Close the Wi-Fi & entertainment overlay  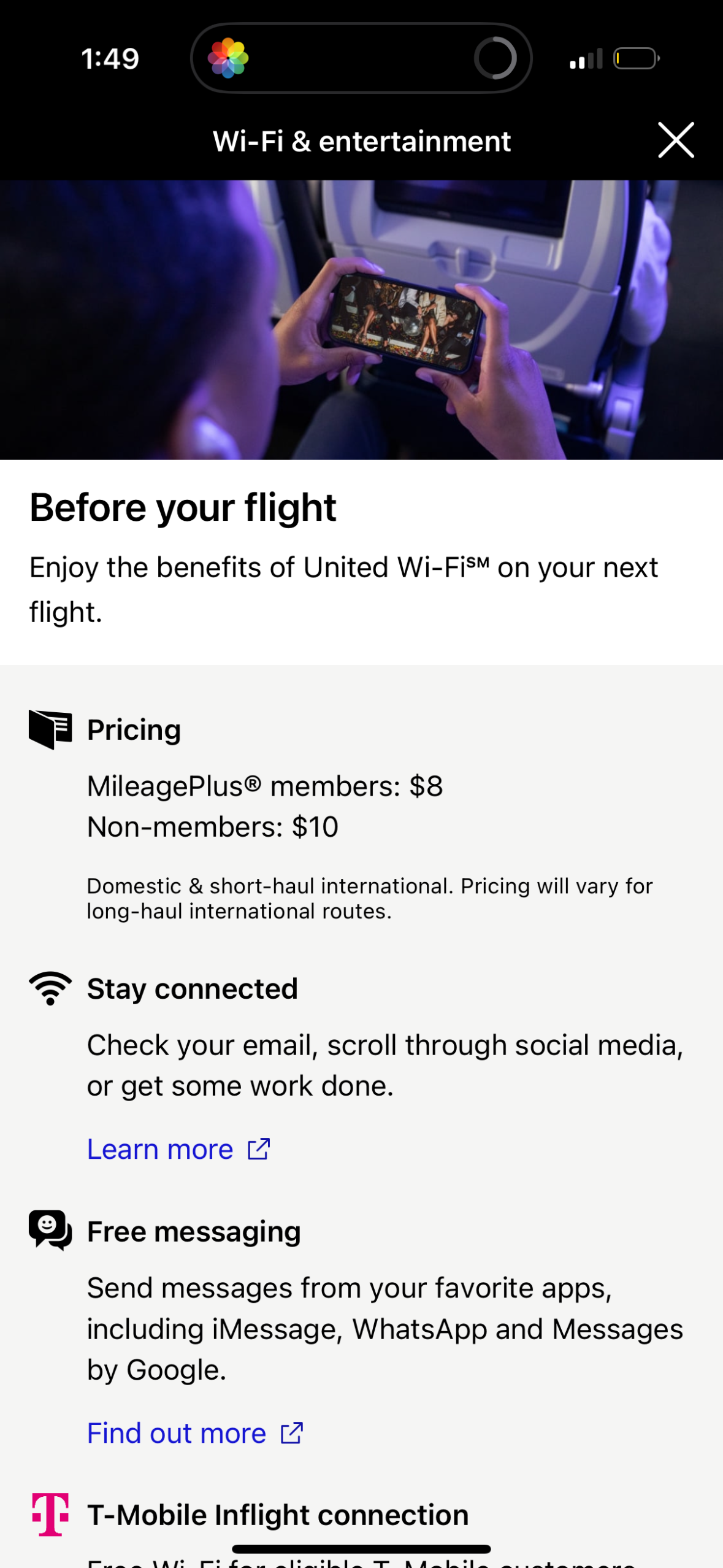coord(675,140)
